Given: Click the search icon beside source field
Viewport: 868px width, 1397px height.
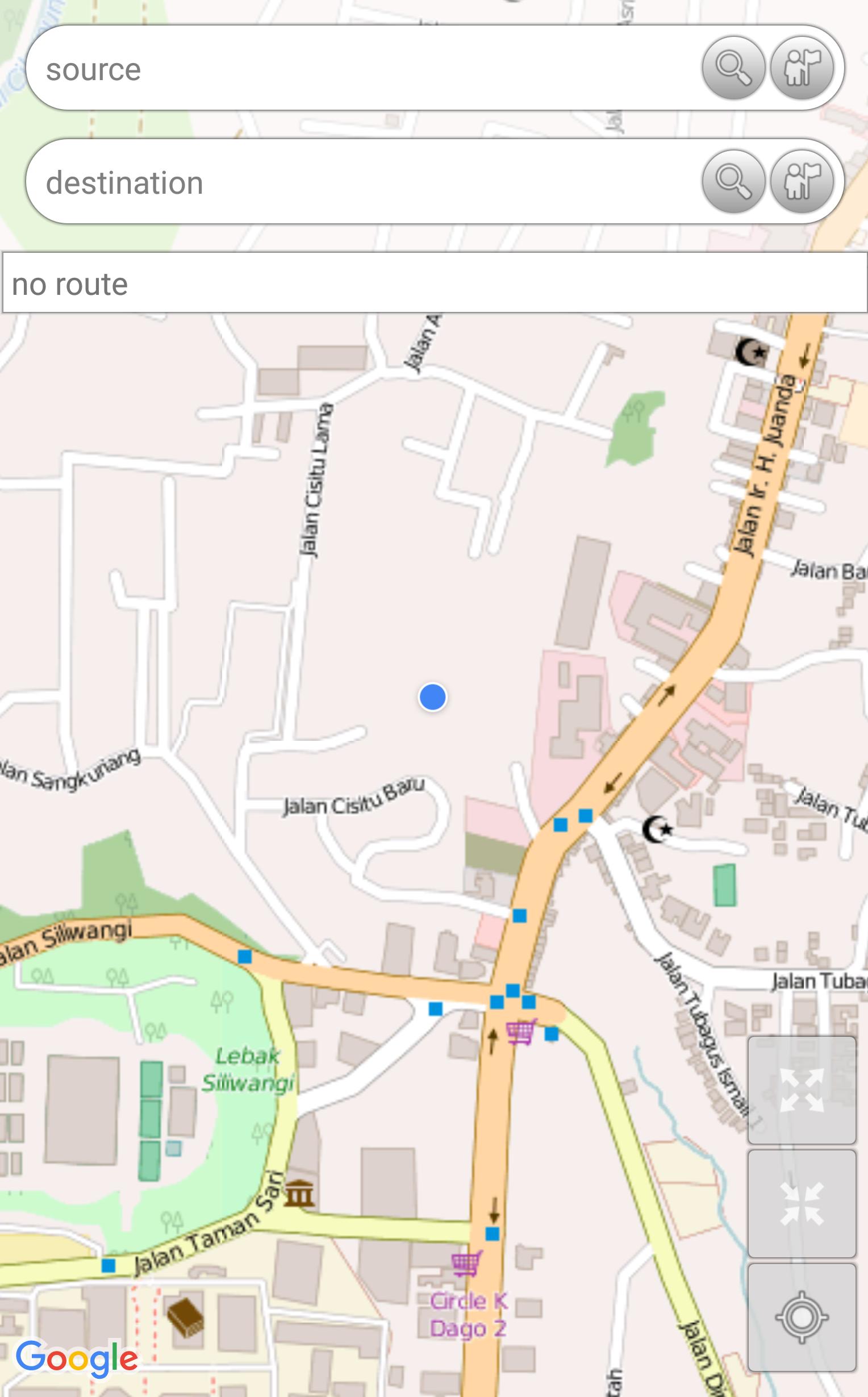Looking at the screenshot, I should click(734, 68).
